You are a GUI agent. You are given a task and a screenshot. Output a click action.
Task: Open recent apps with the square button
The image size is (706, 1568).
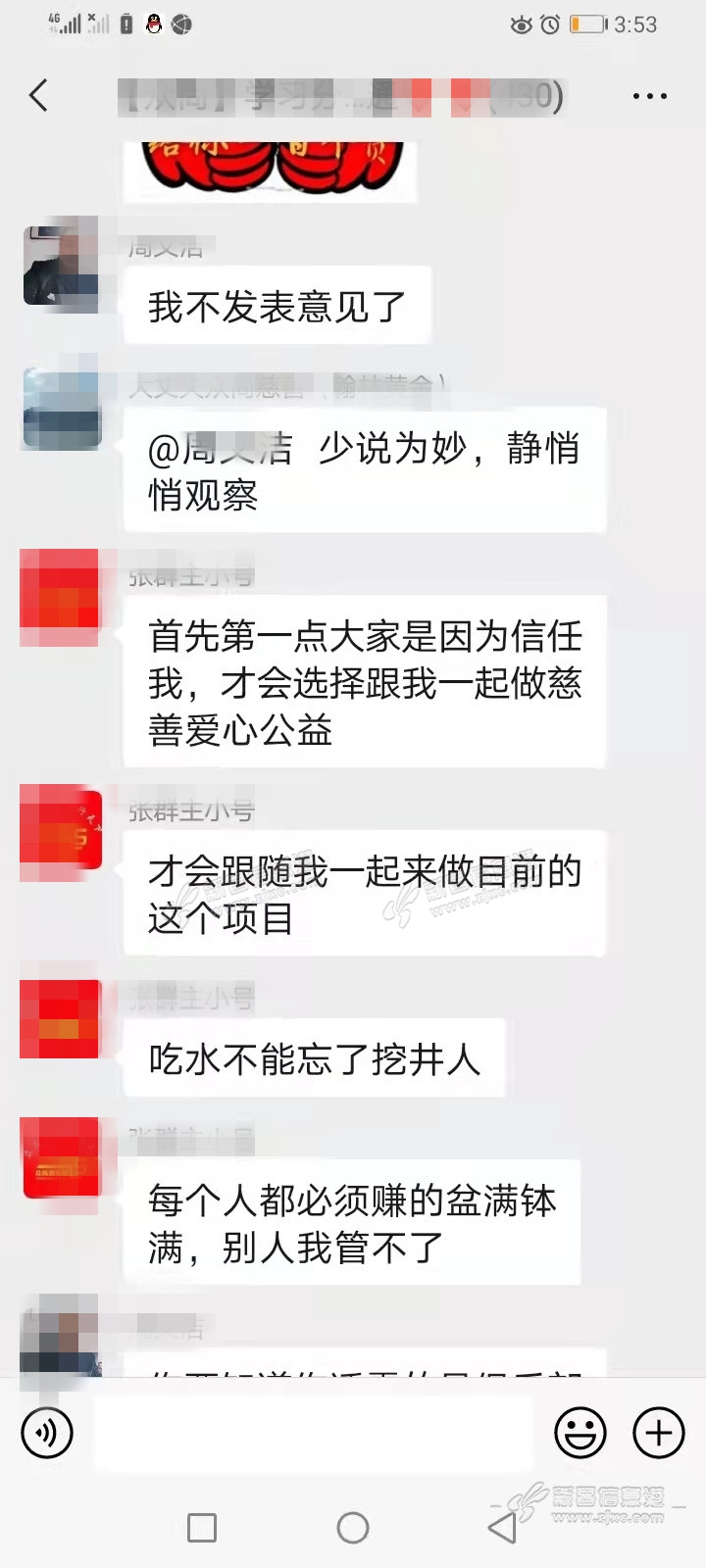[202, 1527]
